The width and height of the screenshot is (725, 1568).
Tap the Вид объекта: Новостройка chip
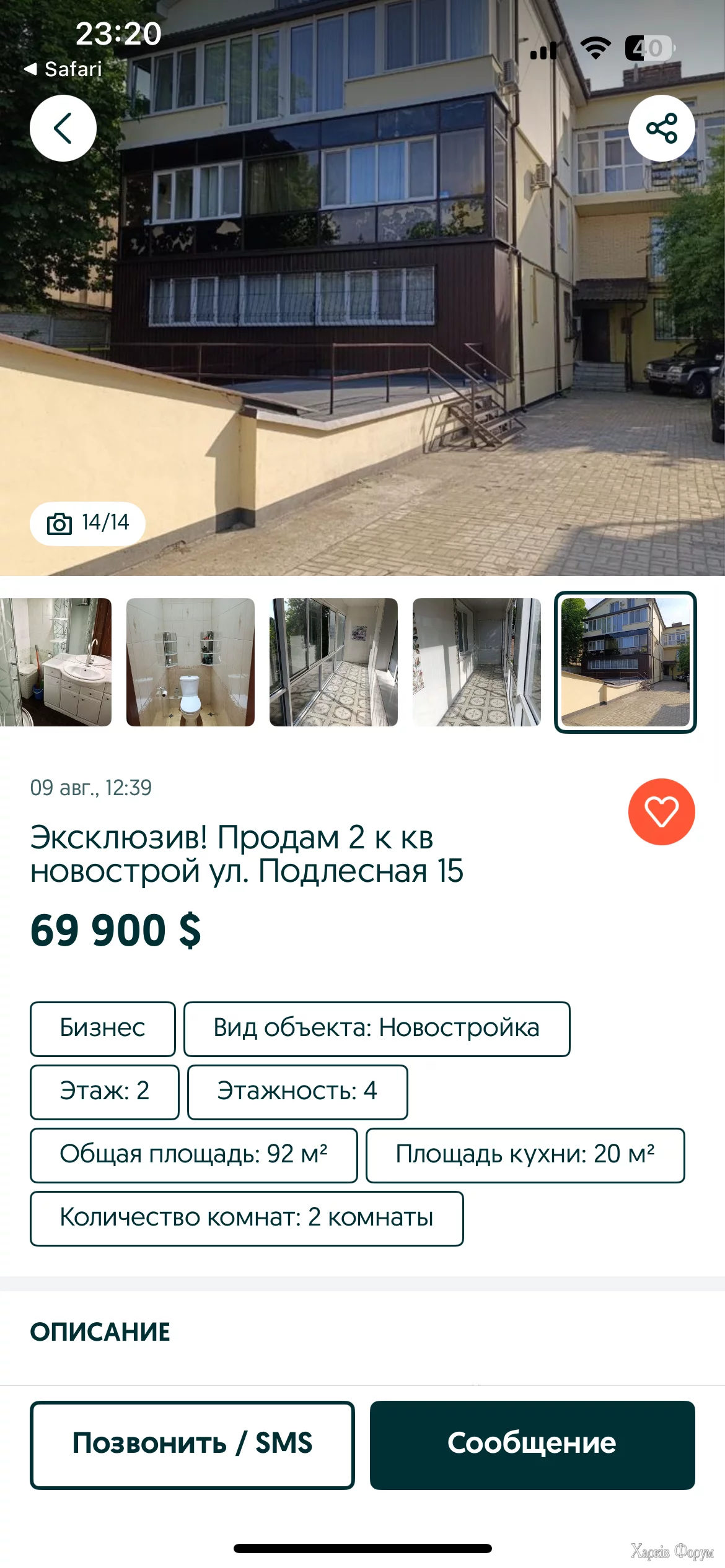coord(377,1029)
